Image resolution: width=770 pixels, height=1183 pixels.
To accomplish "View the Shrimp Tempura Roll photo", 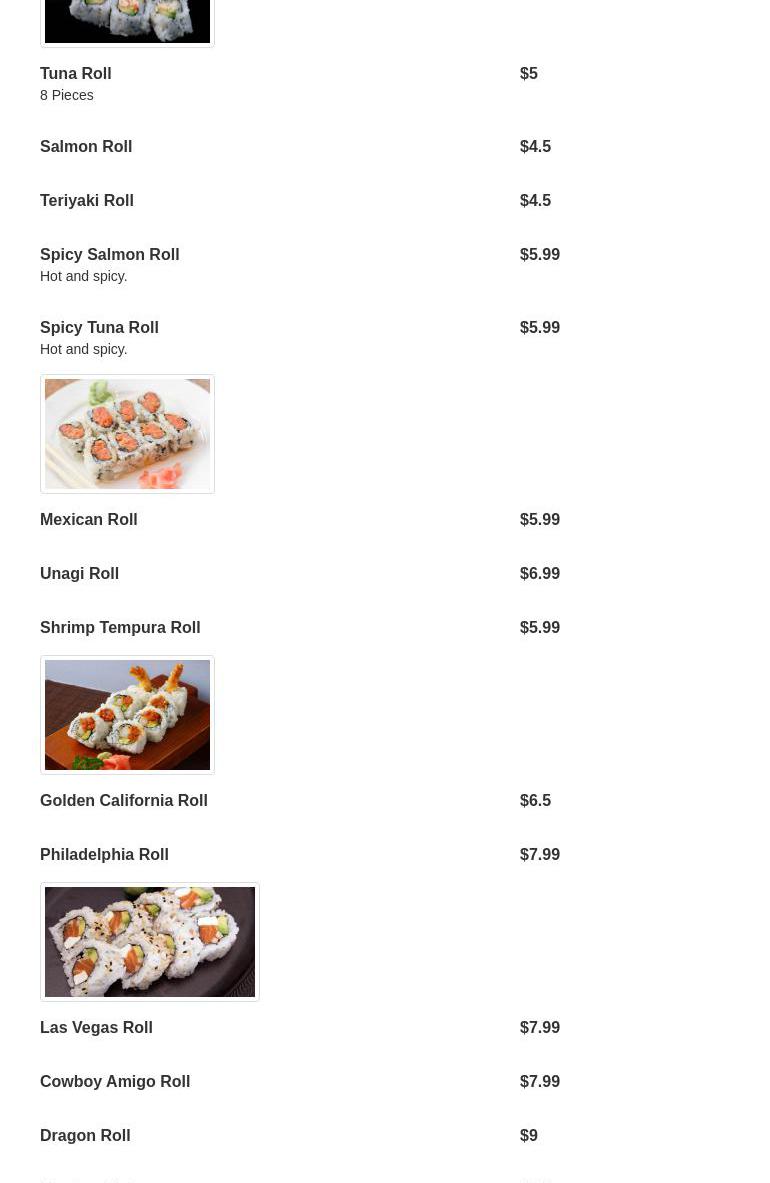I will (x=127, y=715).
